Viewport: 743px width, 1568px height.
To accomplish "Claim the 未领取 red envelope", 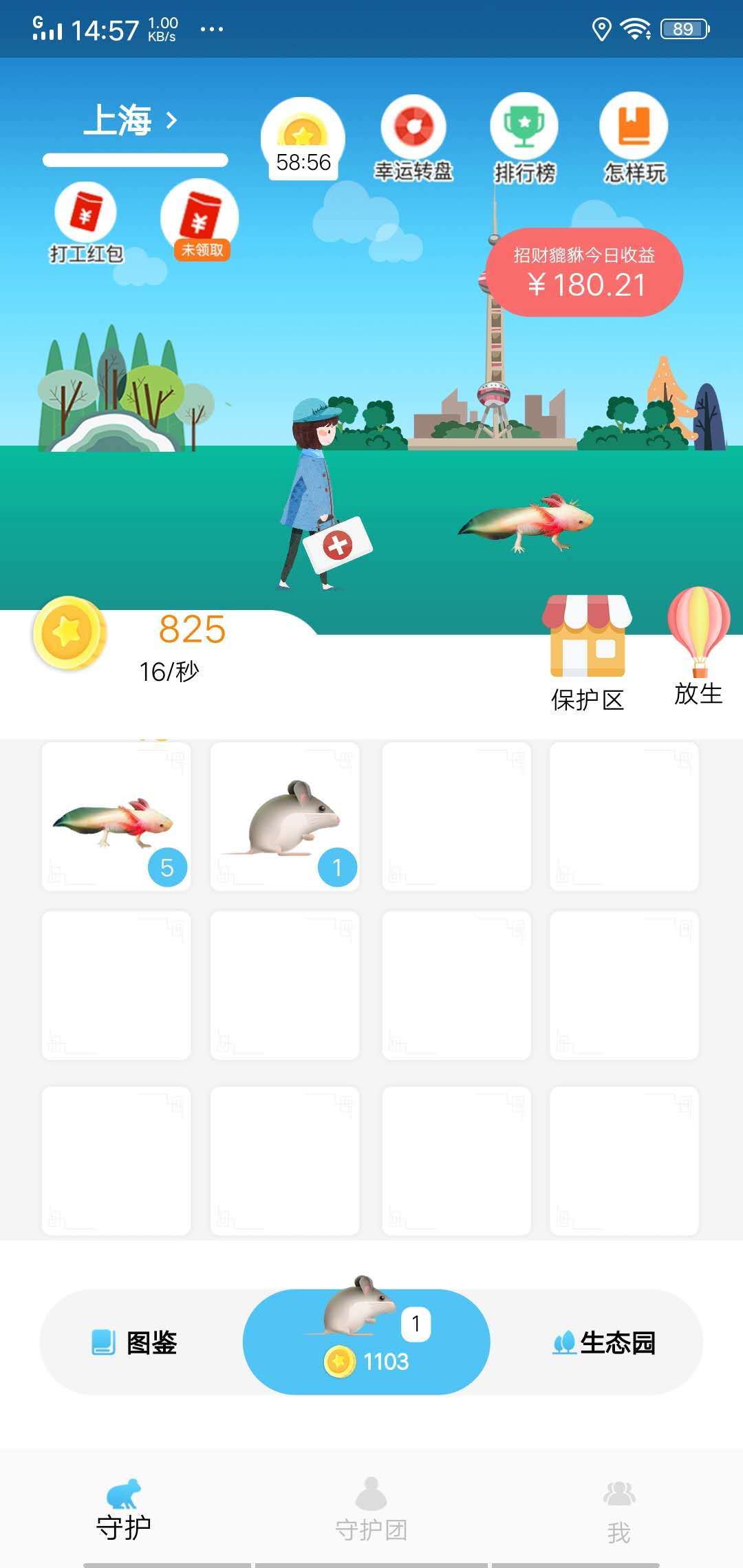I will coord(200,220).
